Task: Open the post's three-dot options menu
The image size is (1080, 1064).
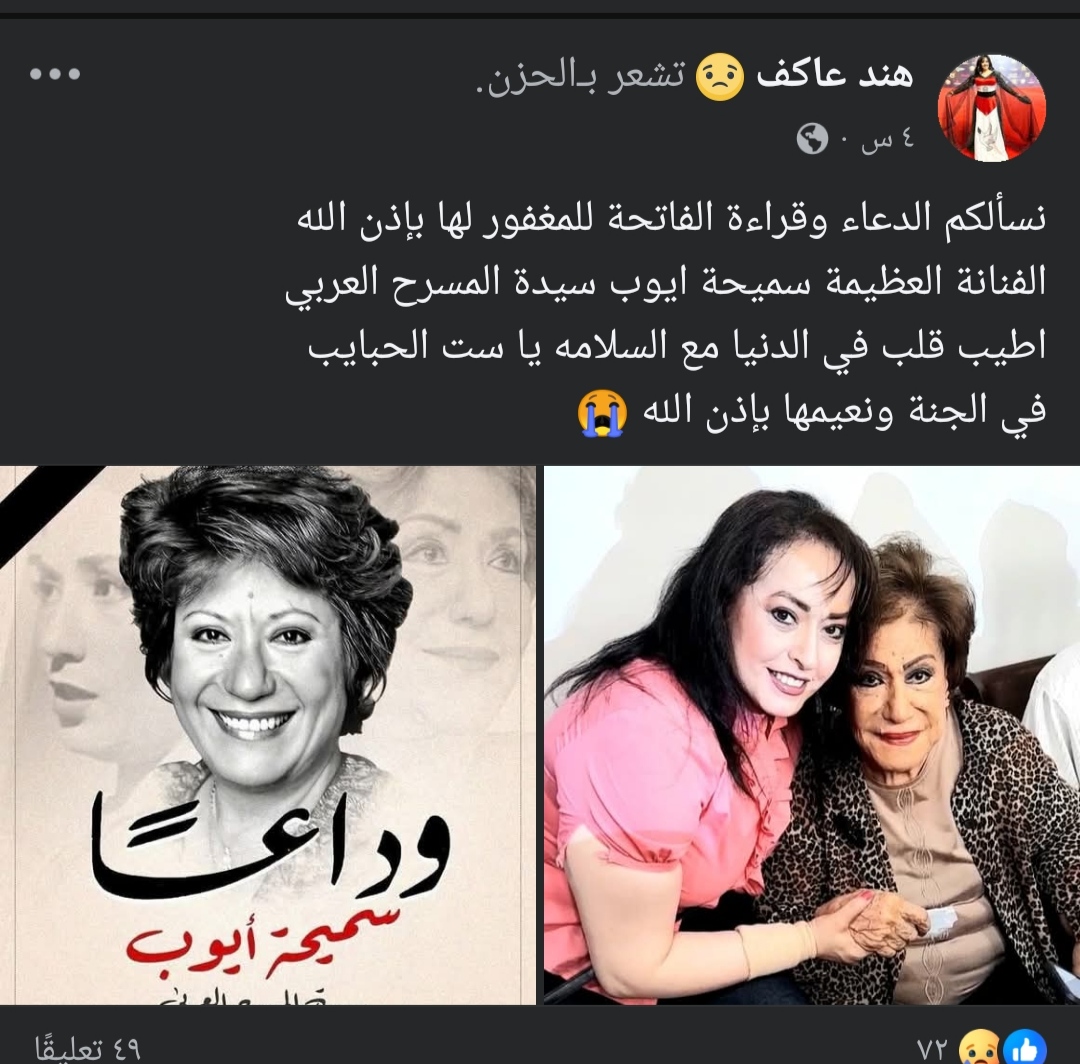Action: click(x=54, y=76)
